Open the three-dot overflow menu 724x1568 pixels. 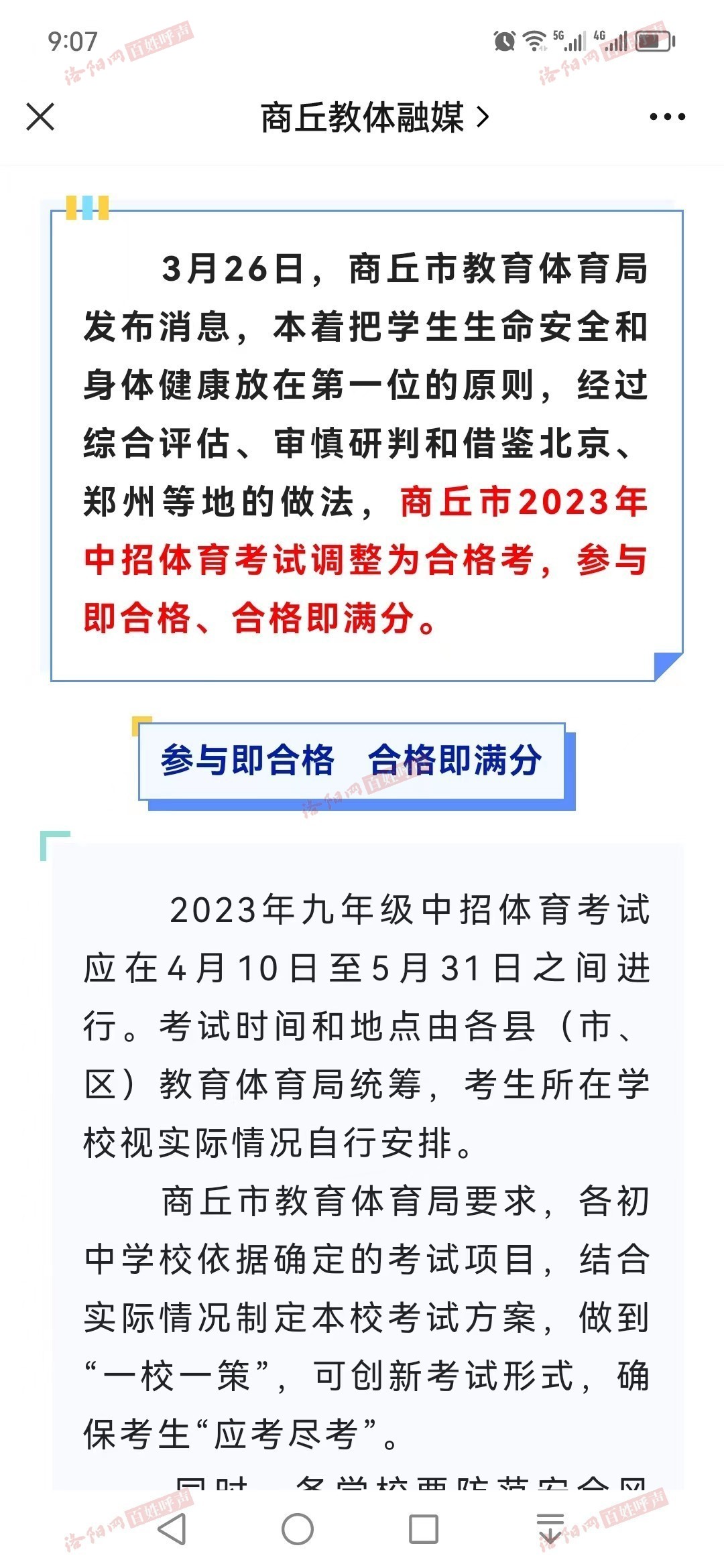[668, 117]
